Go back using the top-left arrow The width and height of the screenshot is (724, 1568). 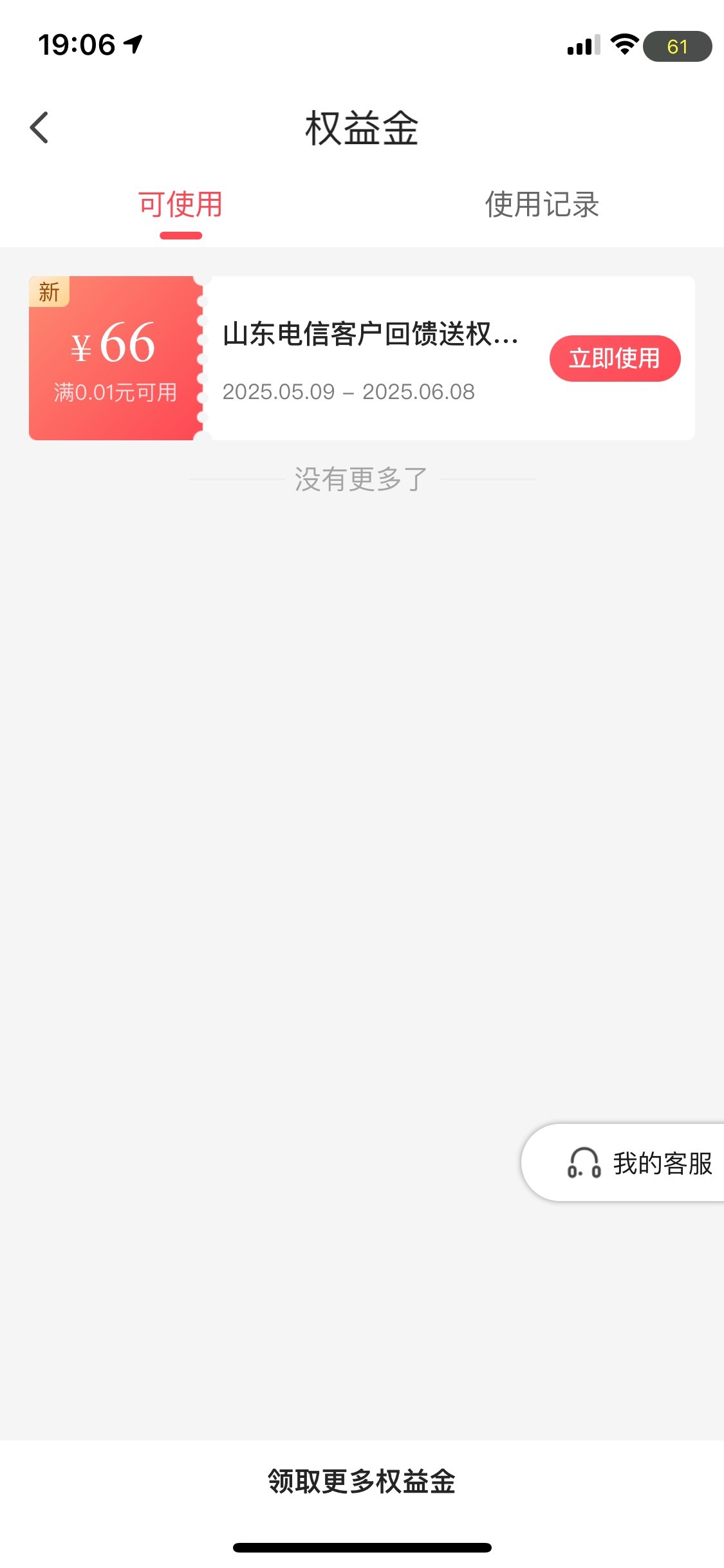(39, 127)
